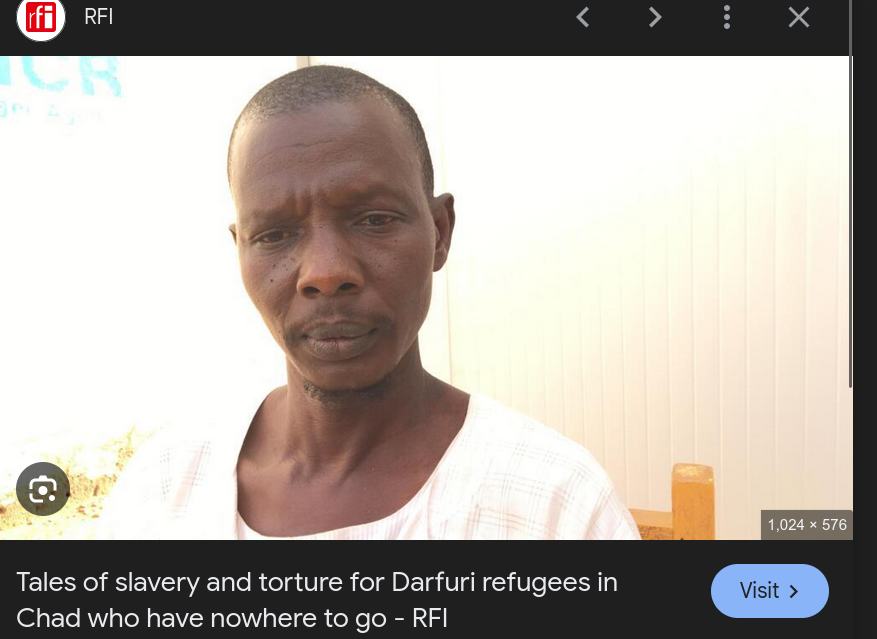Screen dimensions: 877x639
Task: Open the RFI source at the top
Action: coord(98,17)
